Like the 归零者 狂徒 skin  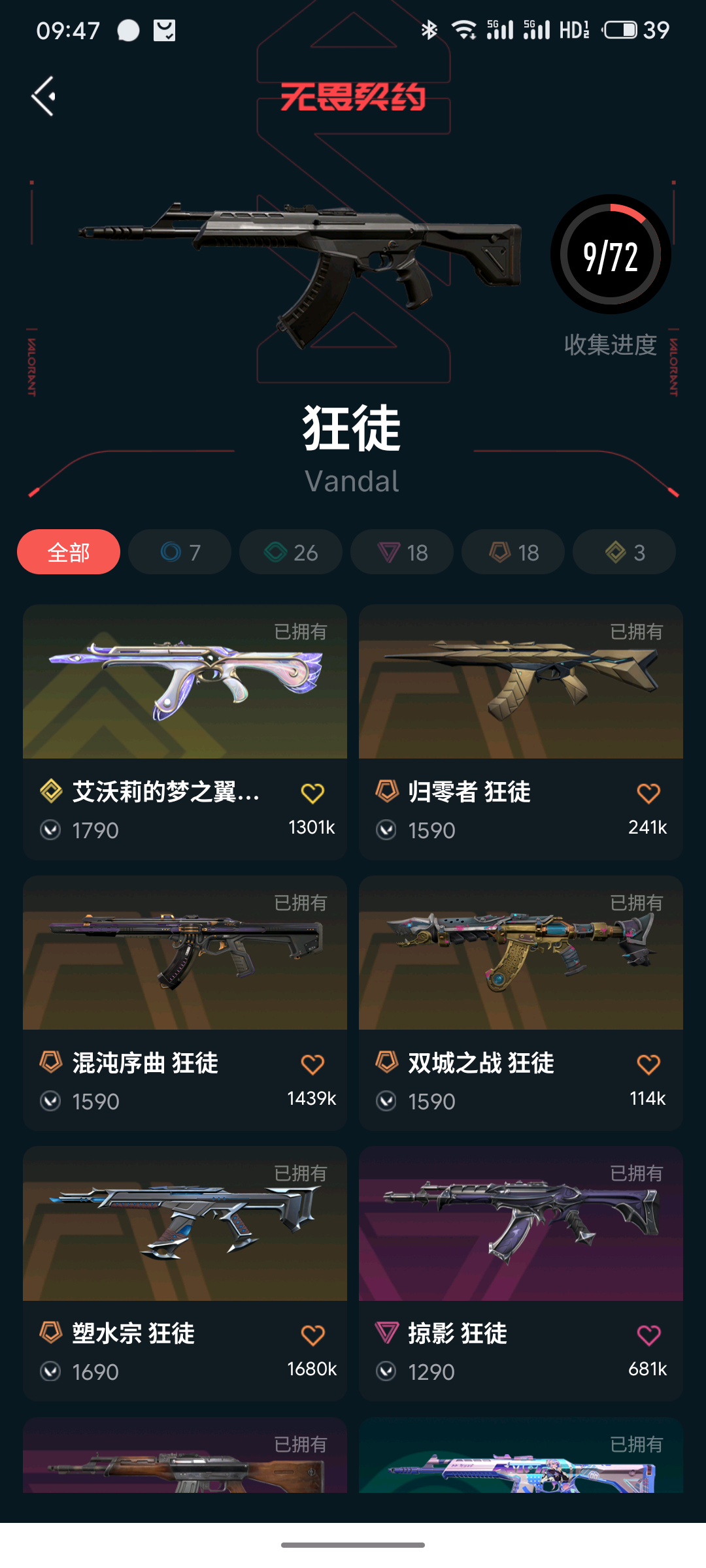648,793
